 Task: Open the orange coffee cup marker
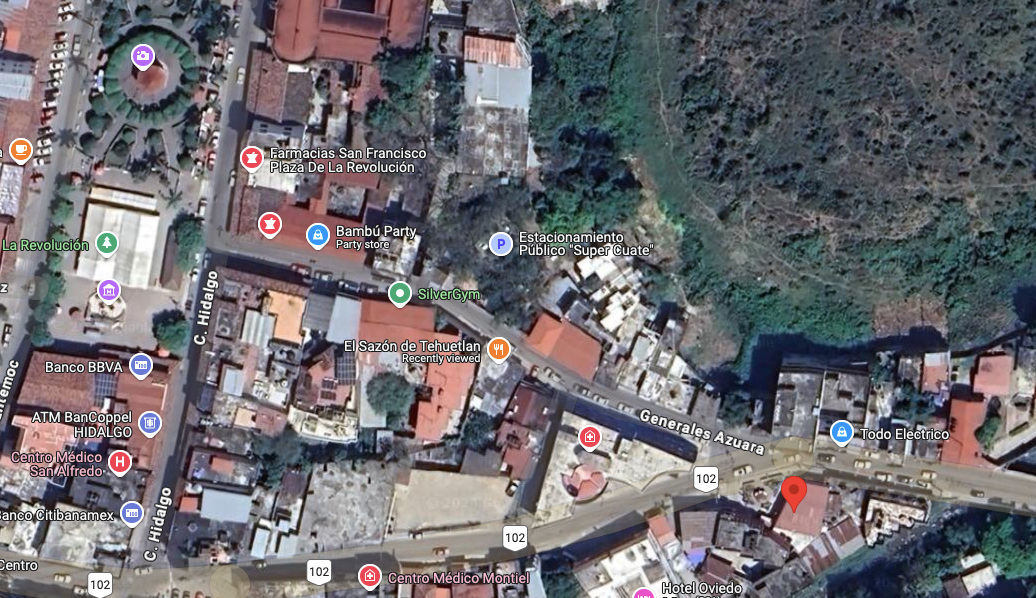click(20, 151)
